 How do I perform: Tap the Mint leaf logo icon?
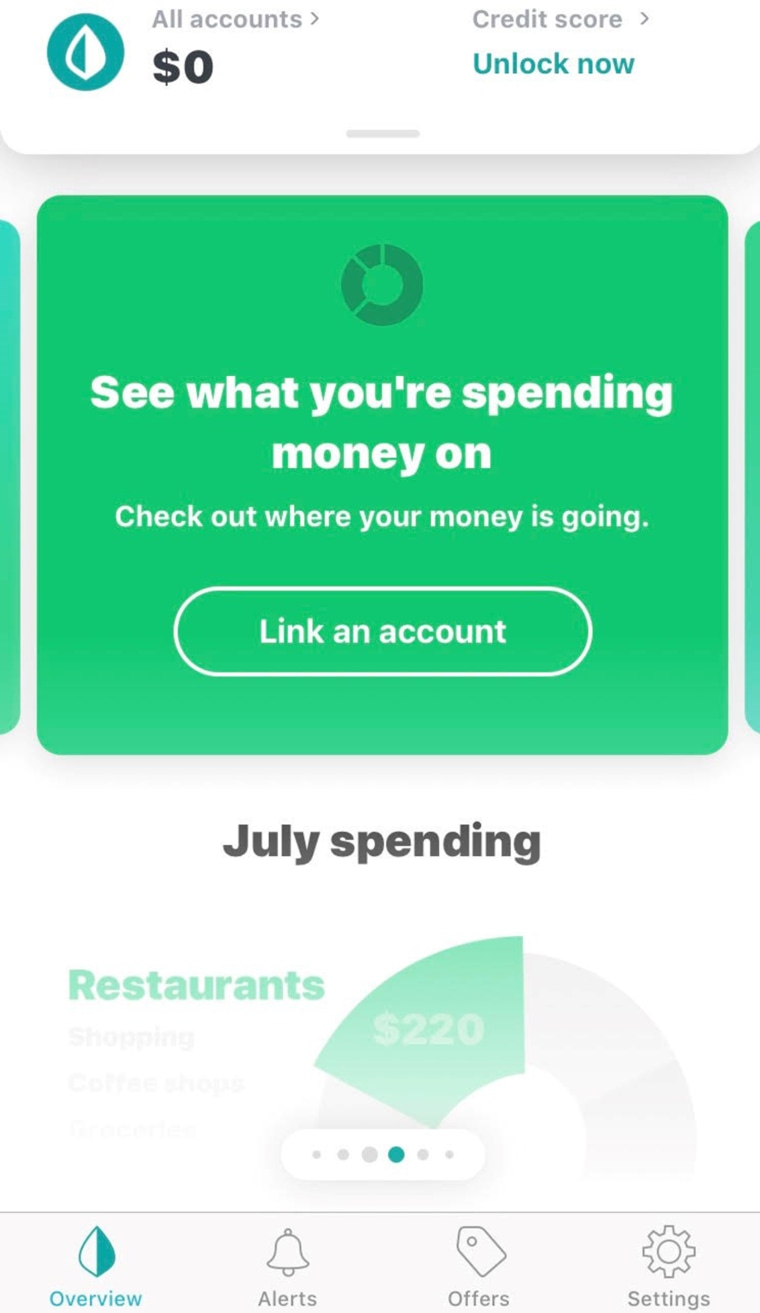coord(86,51)
